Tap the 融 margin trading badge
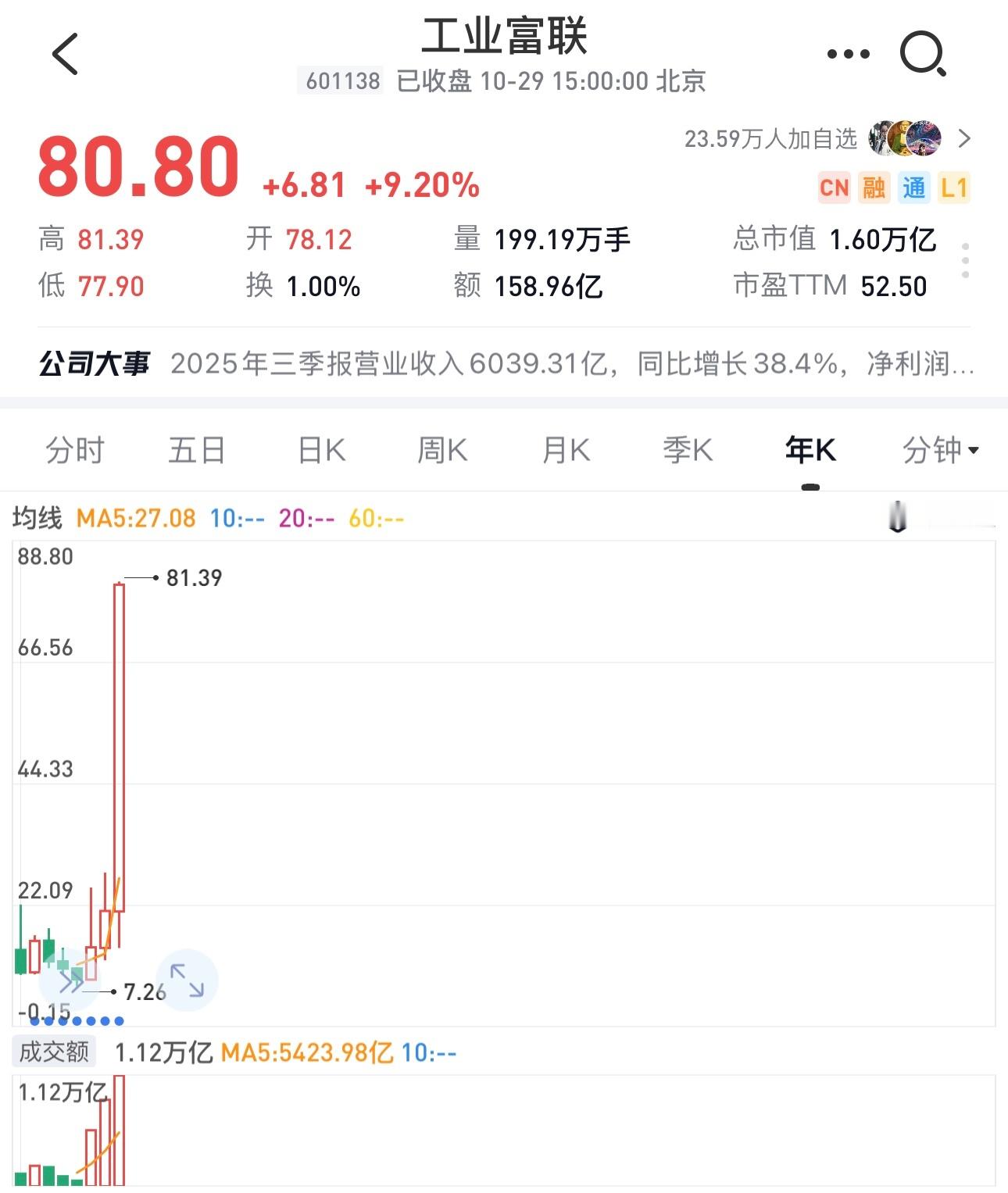This screenshot has height=1193, width=1008. [875, 188]
